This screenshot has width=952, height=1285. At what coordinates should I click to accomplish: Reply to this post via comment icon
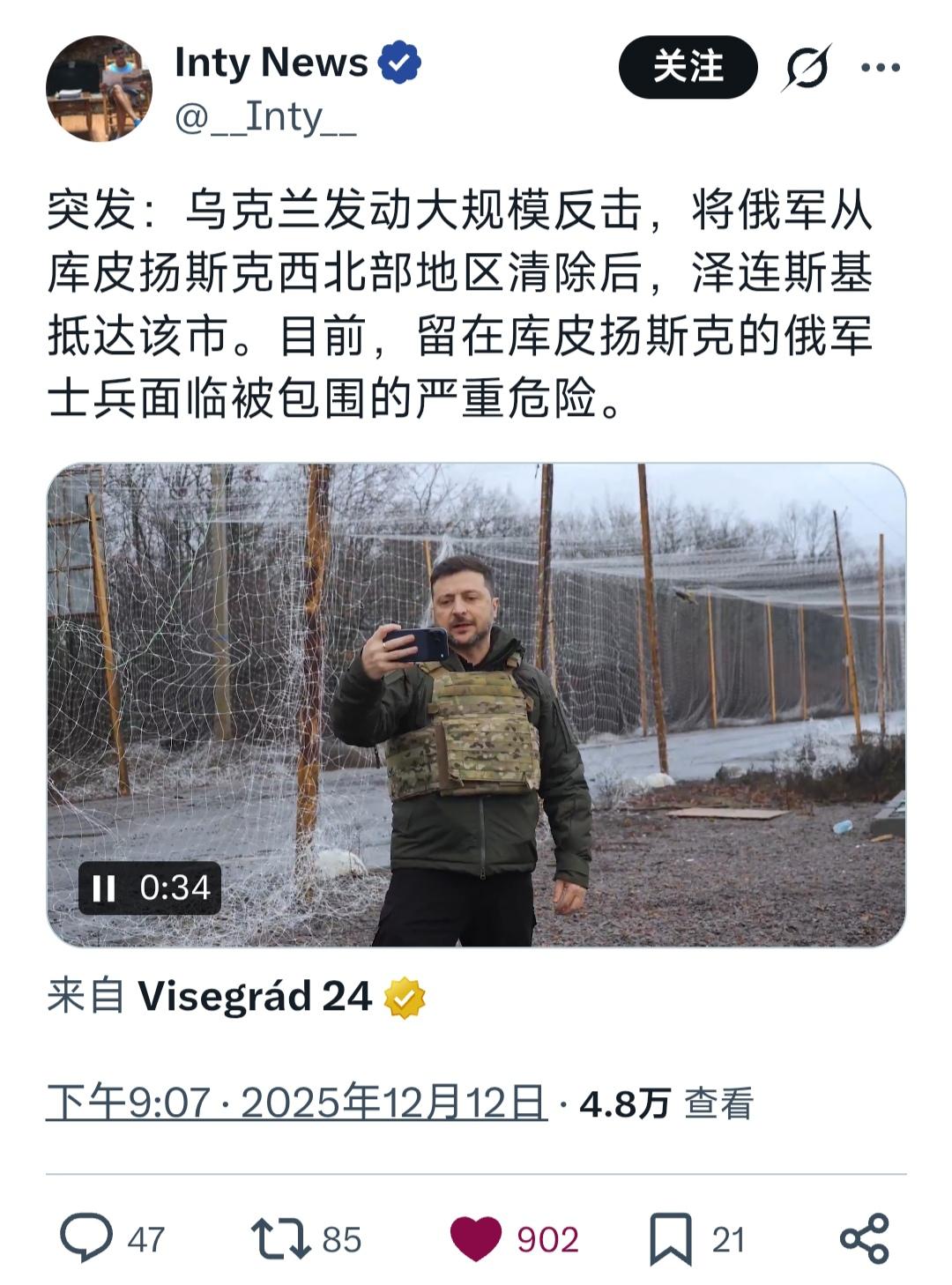86,1238
